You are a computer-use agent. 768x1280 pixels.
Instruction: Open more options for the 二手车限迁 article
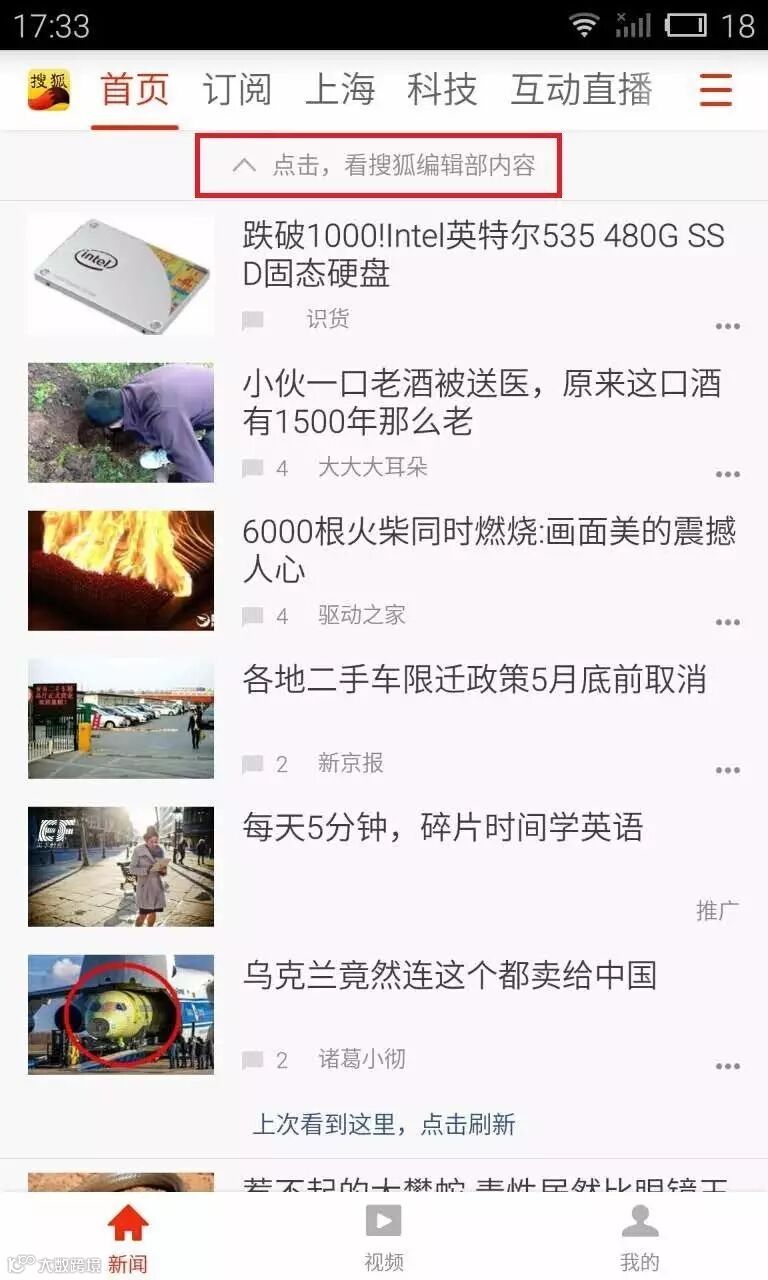point(727,771)
